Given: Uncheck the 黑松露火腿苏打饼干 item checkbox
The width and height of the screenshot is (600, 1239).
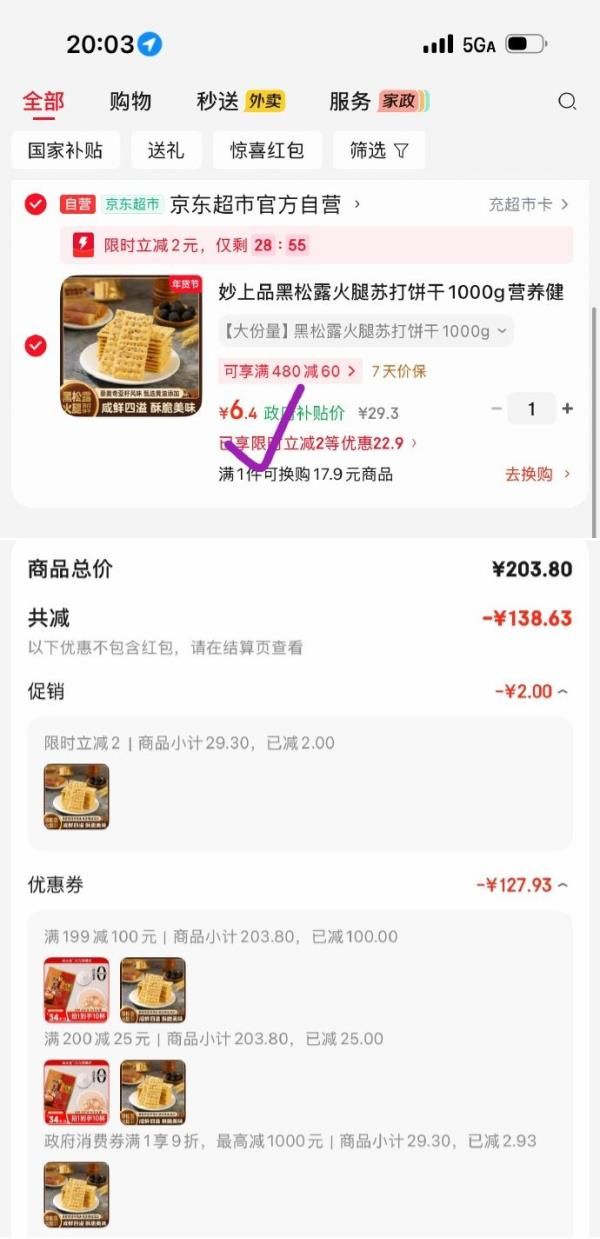Looking at the screenshot, I should coord(36,346).
